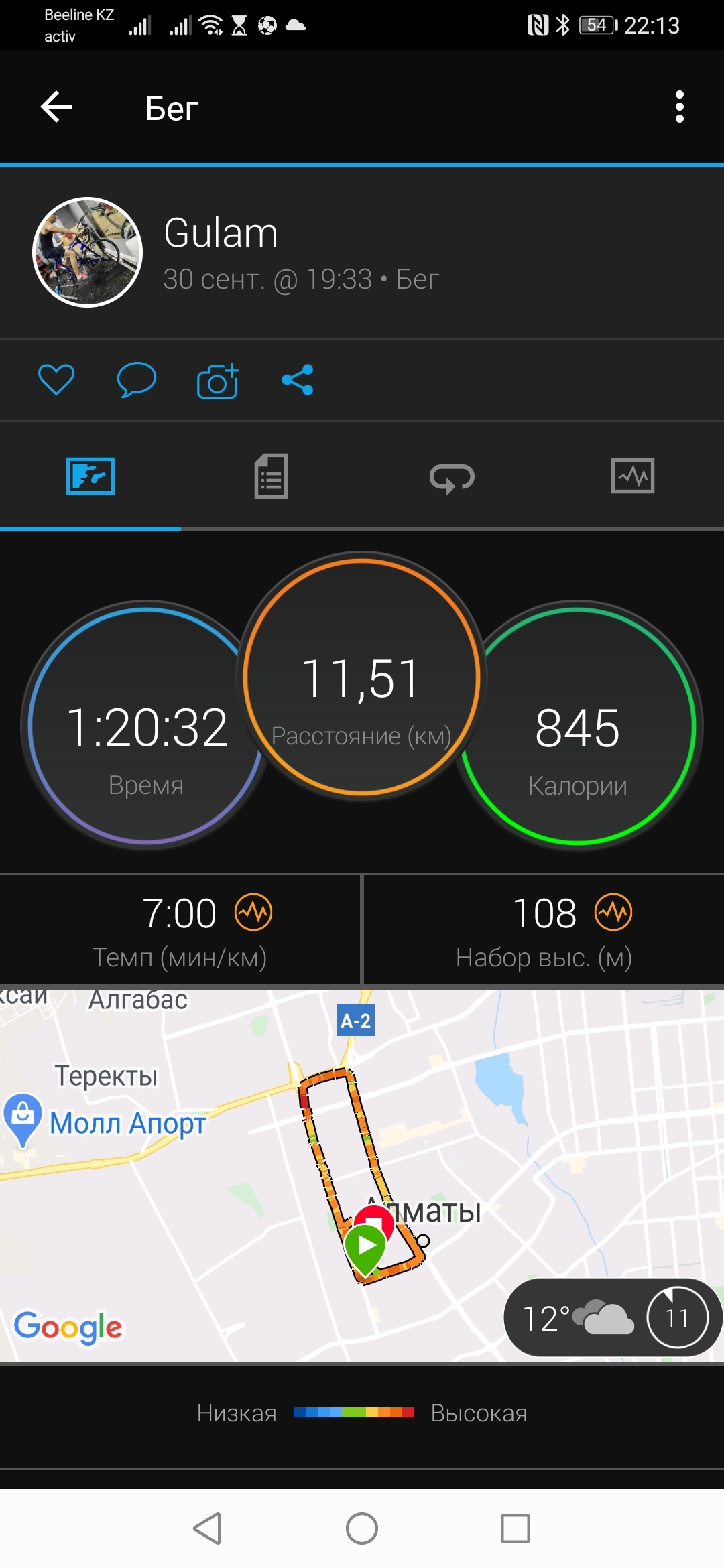
Task: Tap the system home button
Action: 362,1528
